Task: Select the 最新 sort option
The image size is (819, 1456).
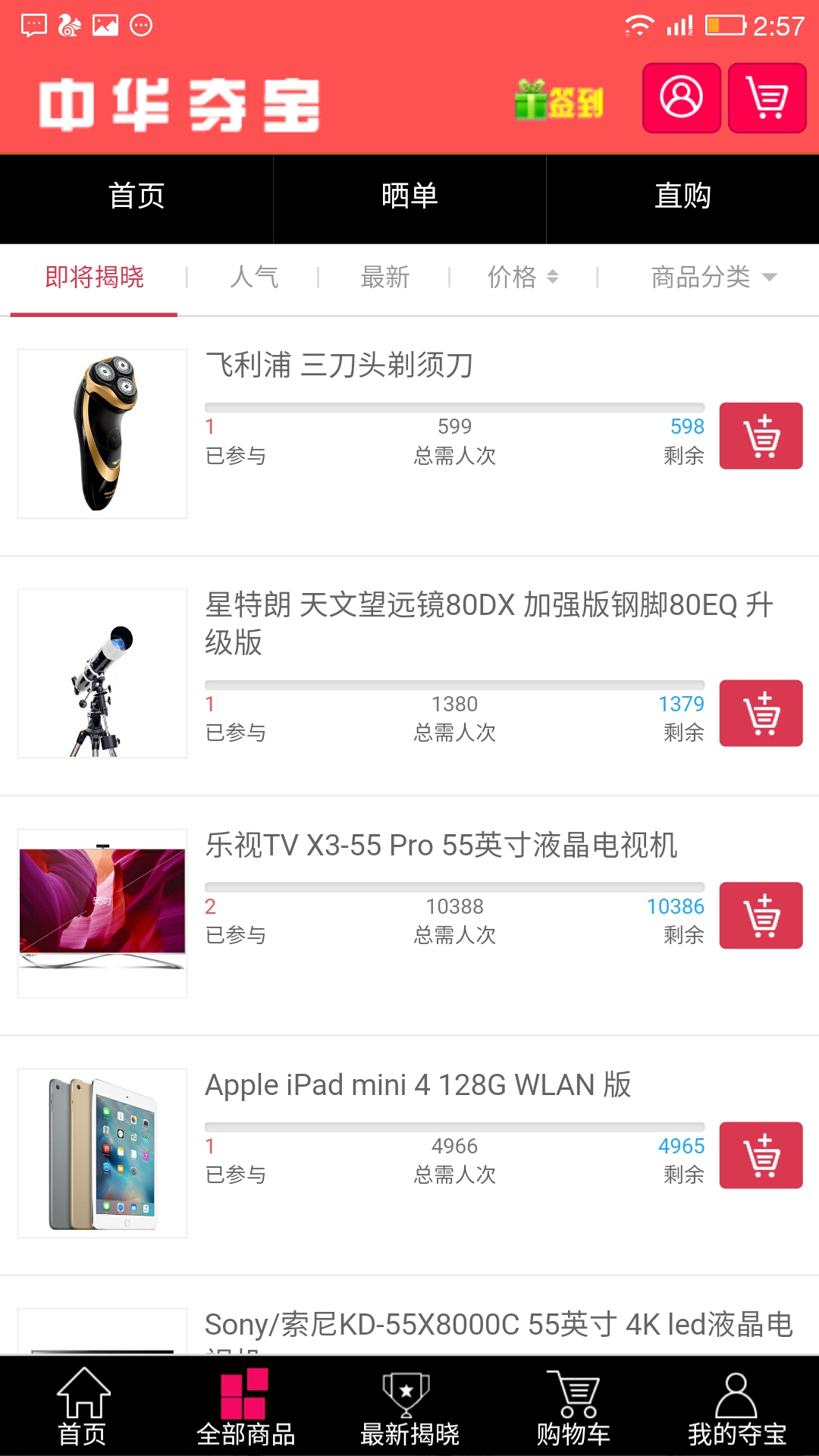Action: (384, 277)
